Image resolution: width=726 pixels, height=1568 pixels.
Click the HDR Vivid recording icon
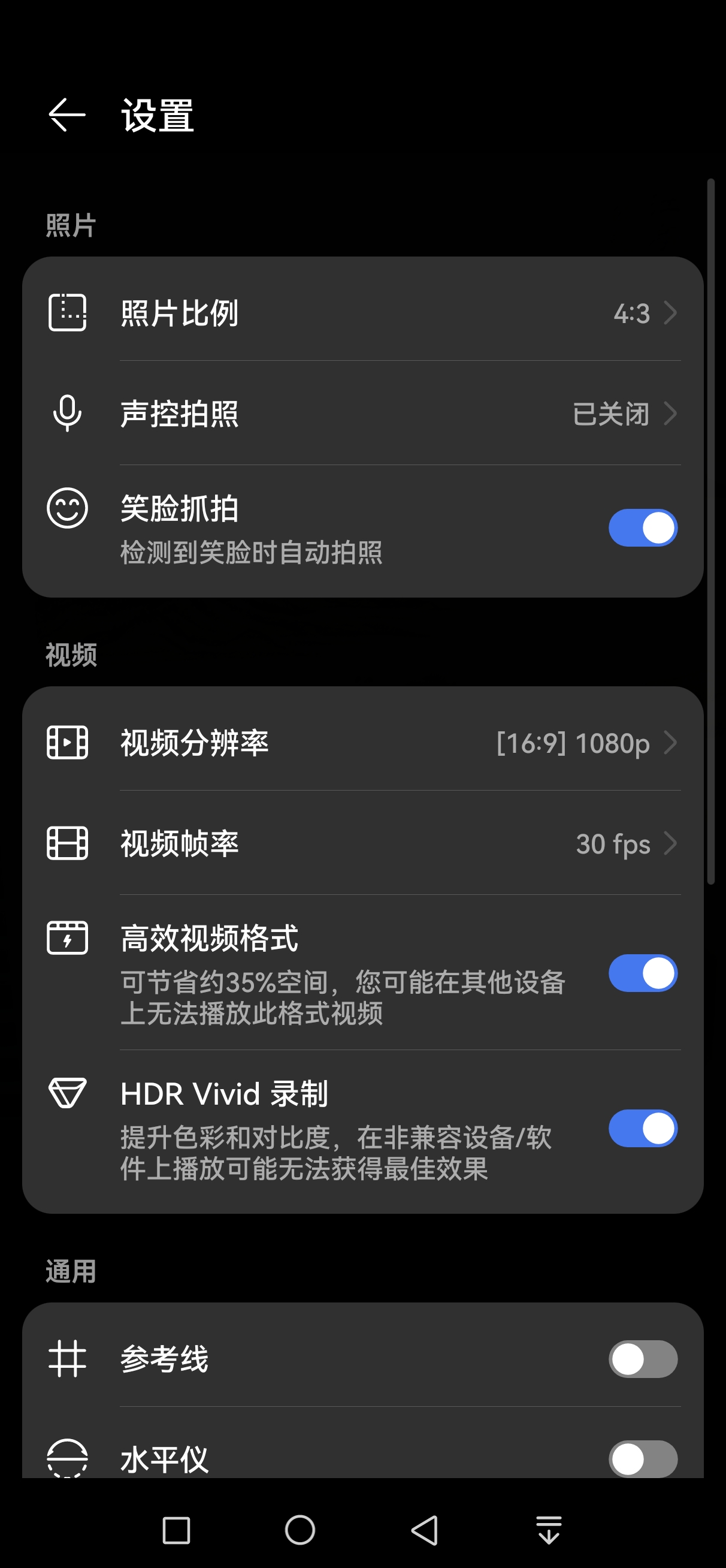[67, 1093]
